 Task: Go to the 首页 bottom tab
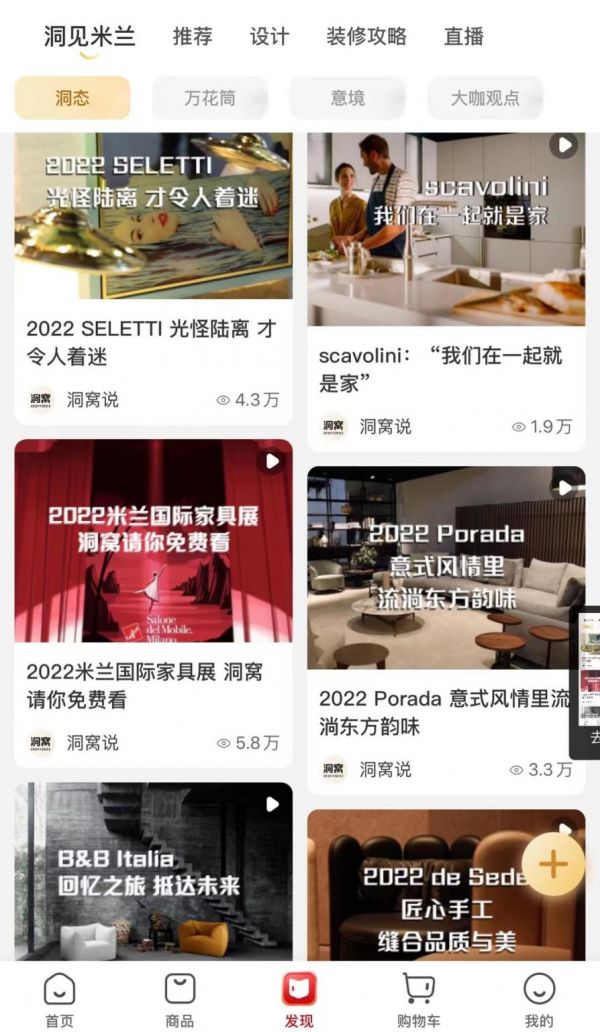coord(59,1000)
